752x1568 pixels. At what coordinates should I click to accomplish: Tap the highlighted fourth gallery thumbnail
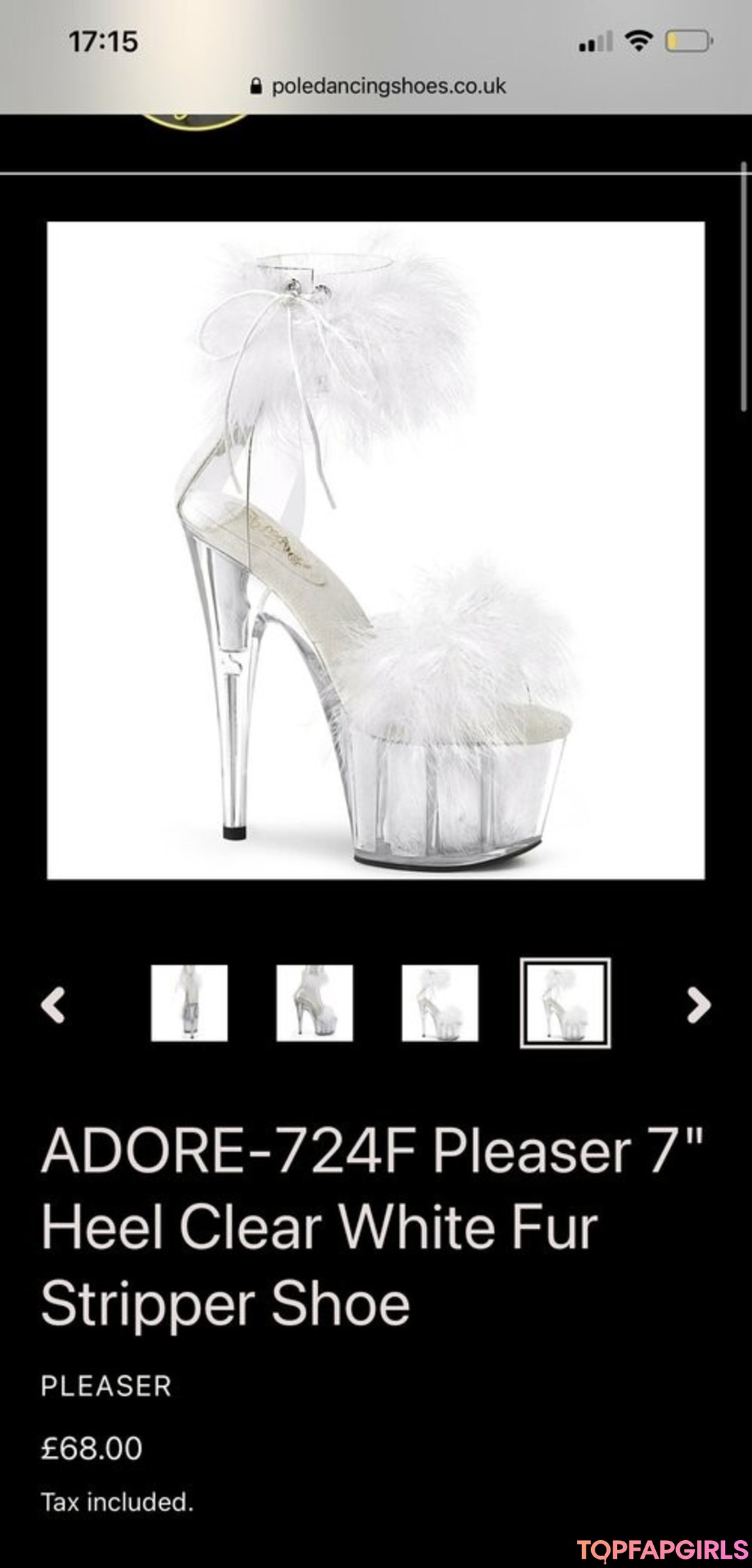[565, 1003]
